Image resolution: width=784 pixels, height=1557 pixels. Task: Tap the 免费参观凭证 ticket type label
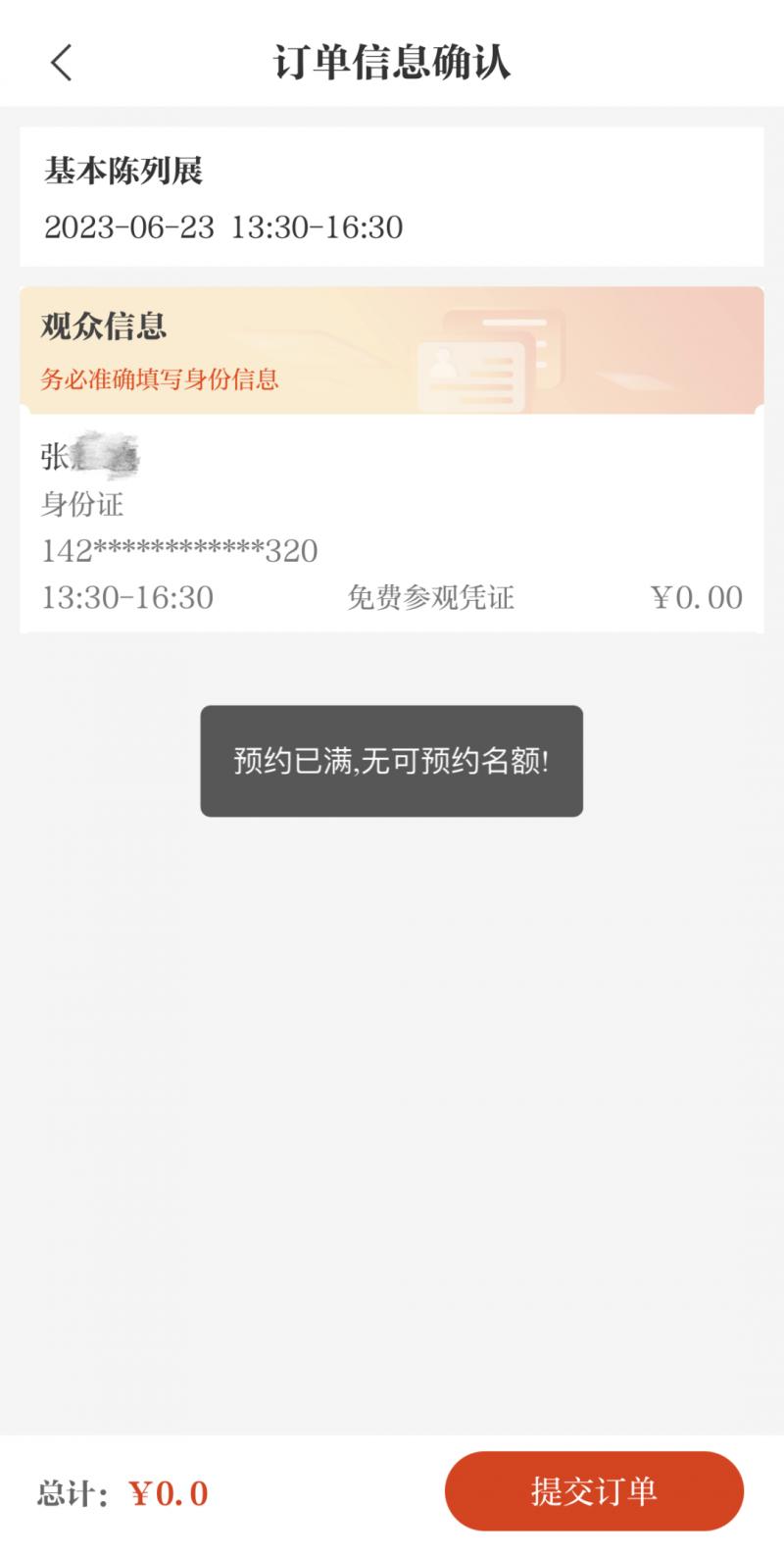[x=431, y=596]
